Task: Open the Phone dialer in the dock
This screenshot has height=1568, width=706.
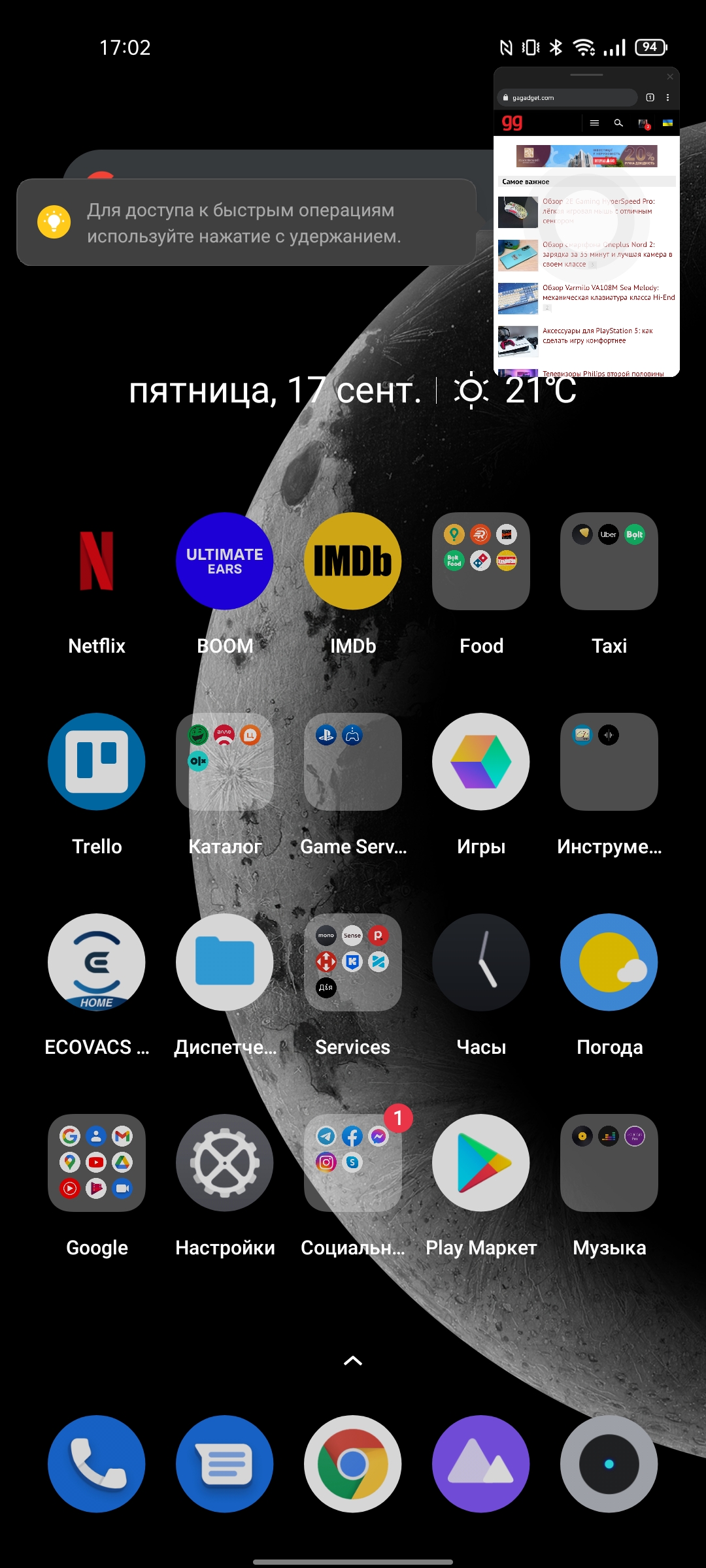Action: (97, 1464)
